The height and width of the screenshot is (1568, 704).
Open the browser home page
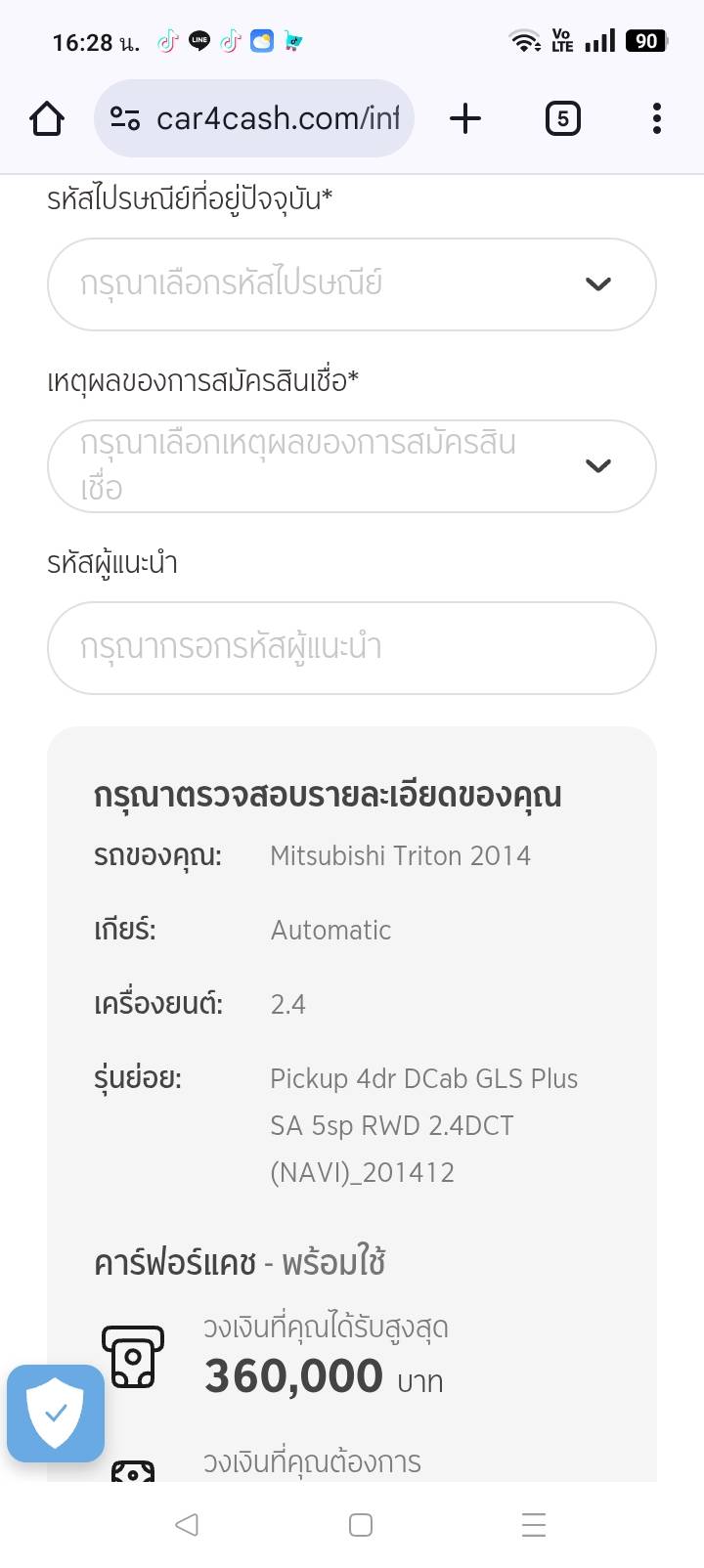tap(47, 119)
